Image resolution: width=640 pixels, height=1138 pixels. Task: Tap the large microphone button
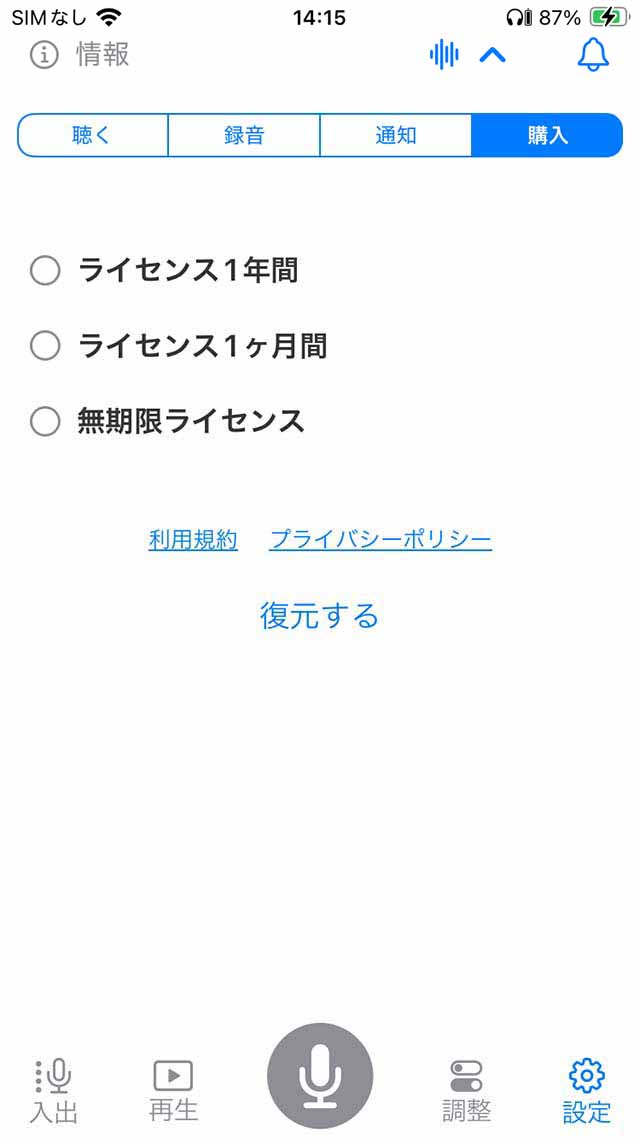pos(320,1076)
